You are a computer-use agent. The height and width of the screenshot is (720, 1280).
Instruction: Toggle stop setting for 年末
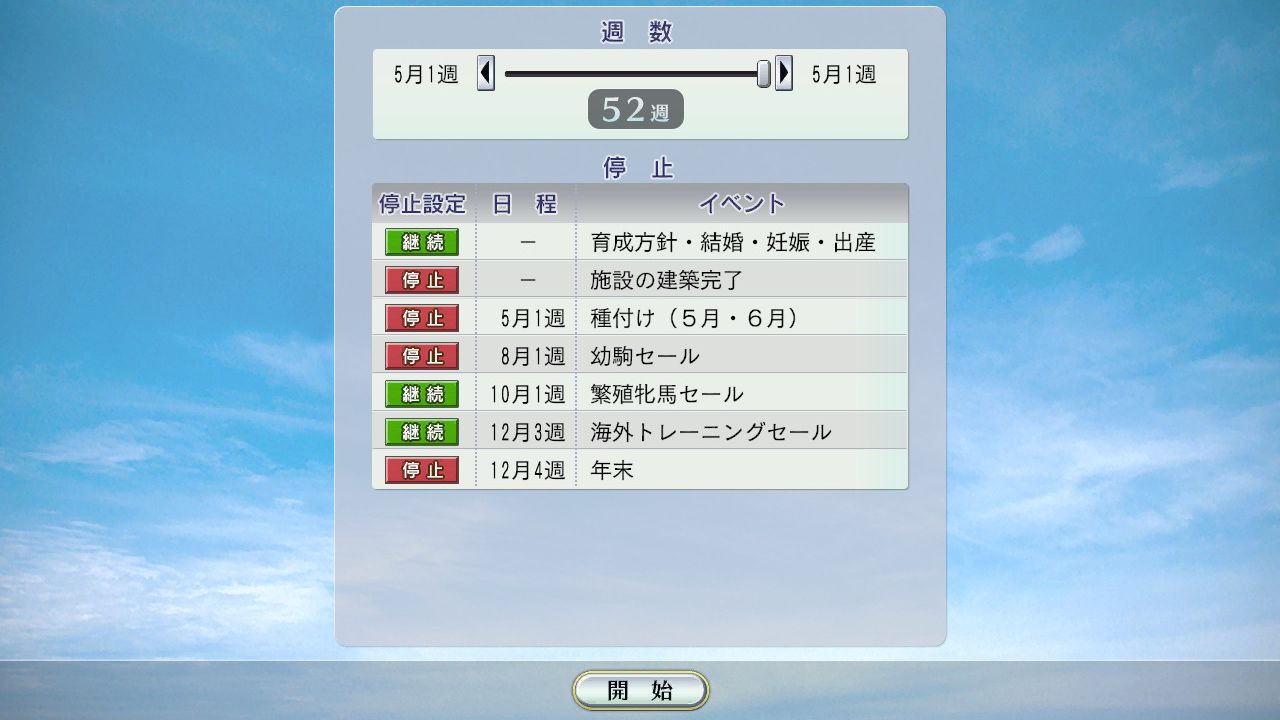coord(422,470)
